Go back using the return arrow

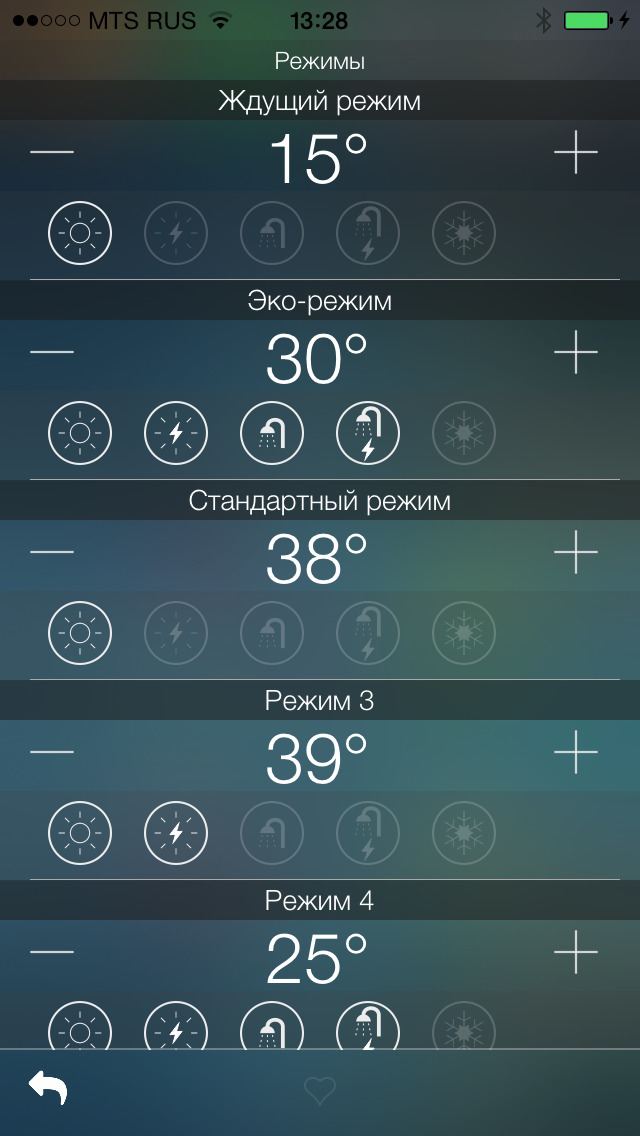[x=48, y=1088]
